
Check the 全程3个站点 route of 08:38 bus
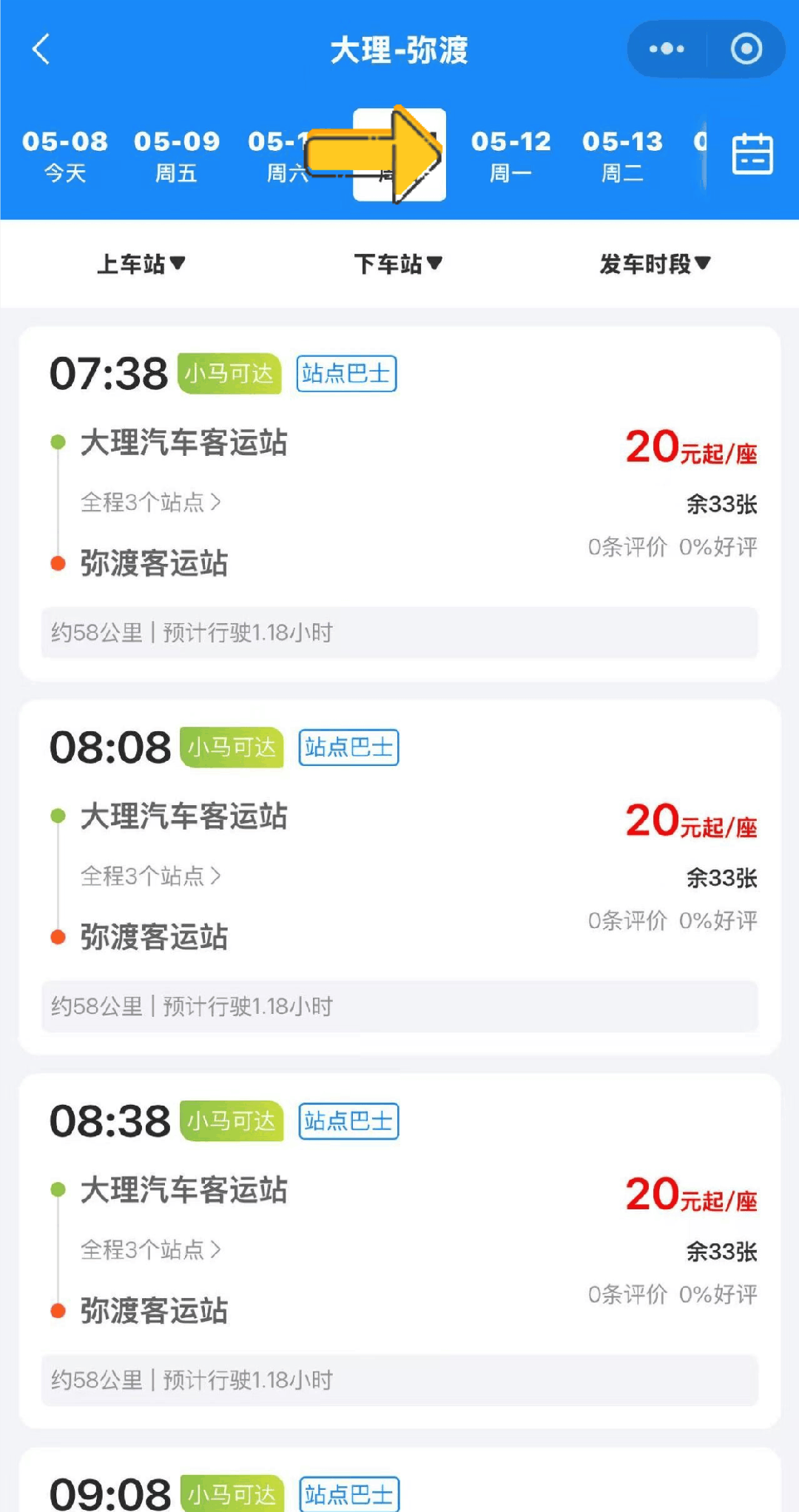point(151,1250)
